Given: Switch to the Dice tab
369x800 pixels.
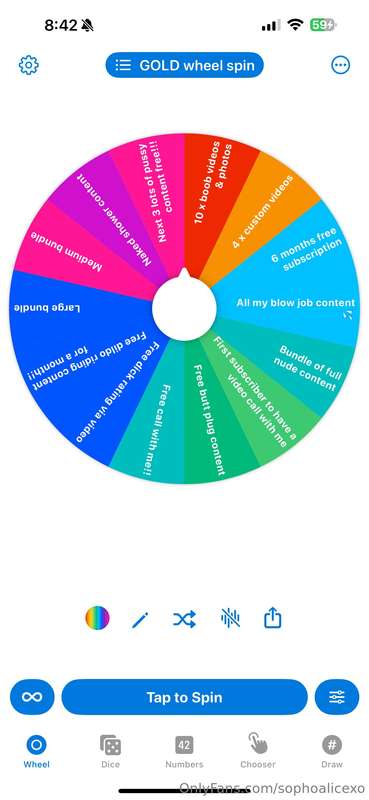Looking at the screenshot, I should 110,751.
